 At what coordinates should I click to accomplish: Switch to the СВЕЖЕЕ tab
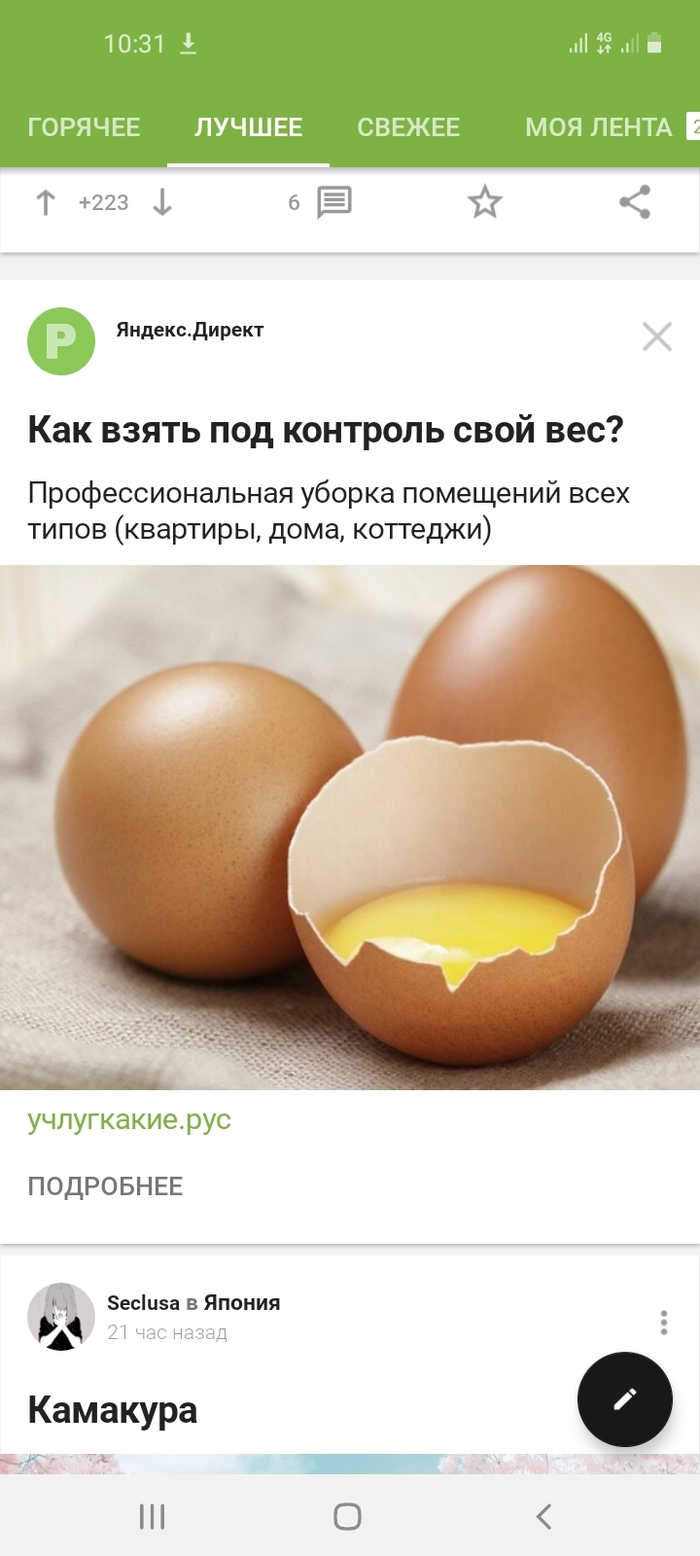pyautogui.click(x=408, y=128)
